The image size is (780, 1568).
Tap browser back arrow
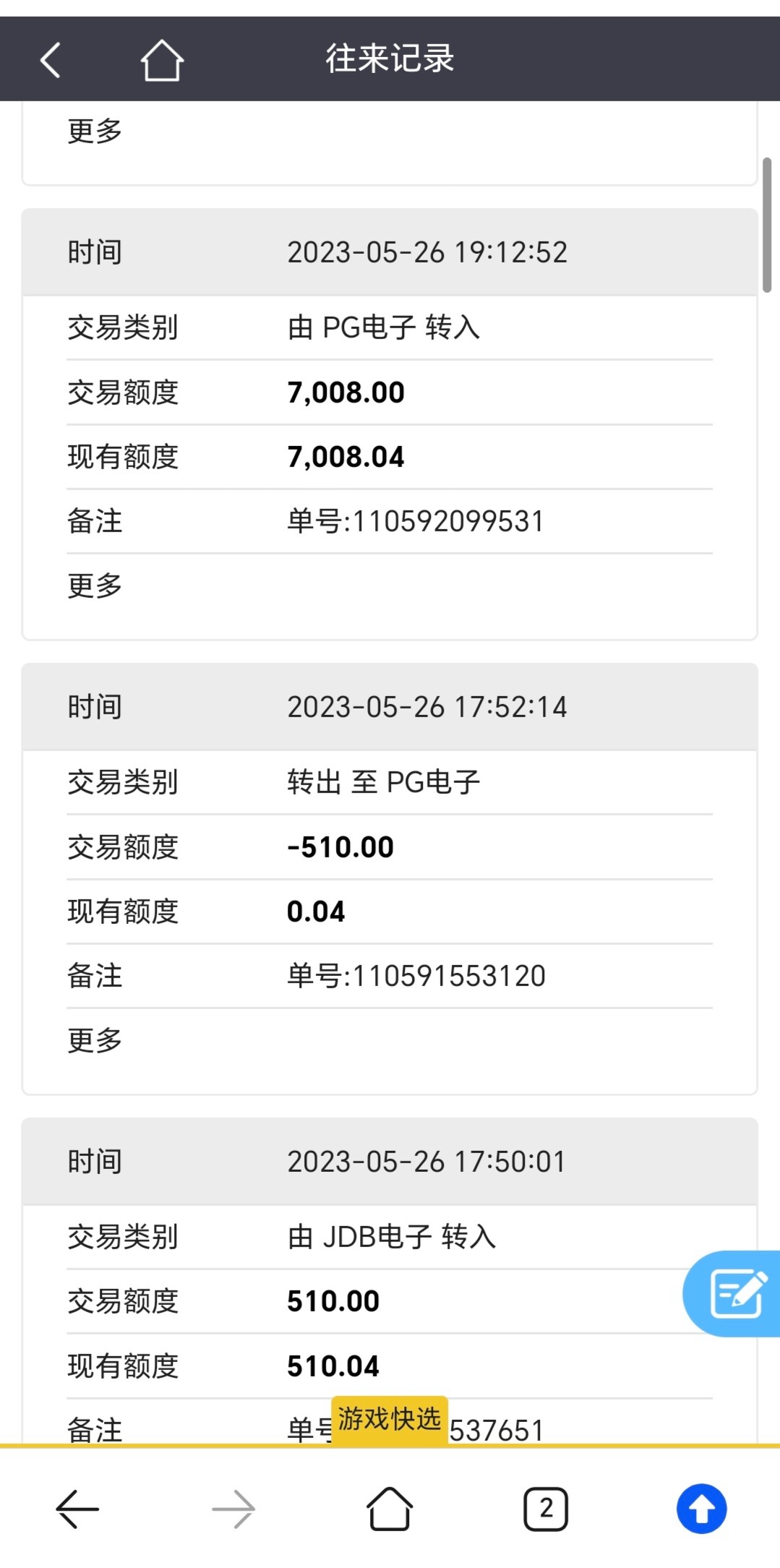pyautogui.click(x=77, y=1509)
